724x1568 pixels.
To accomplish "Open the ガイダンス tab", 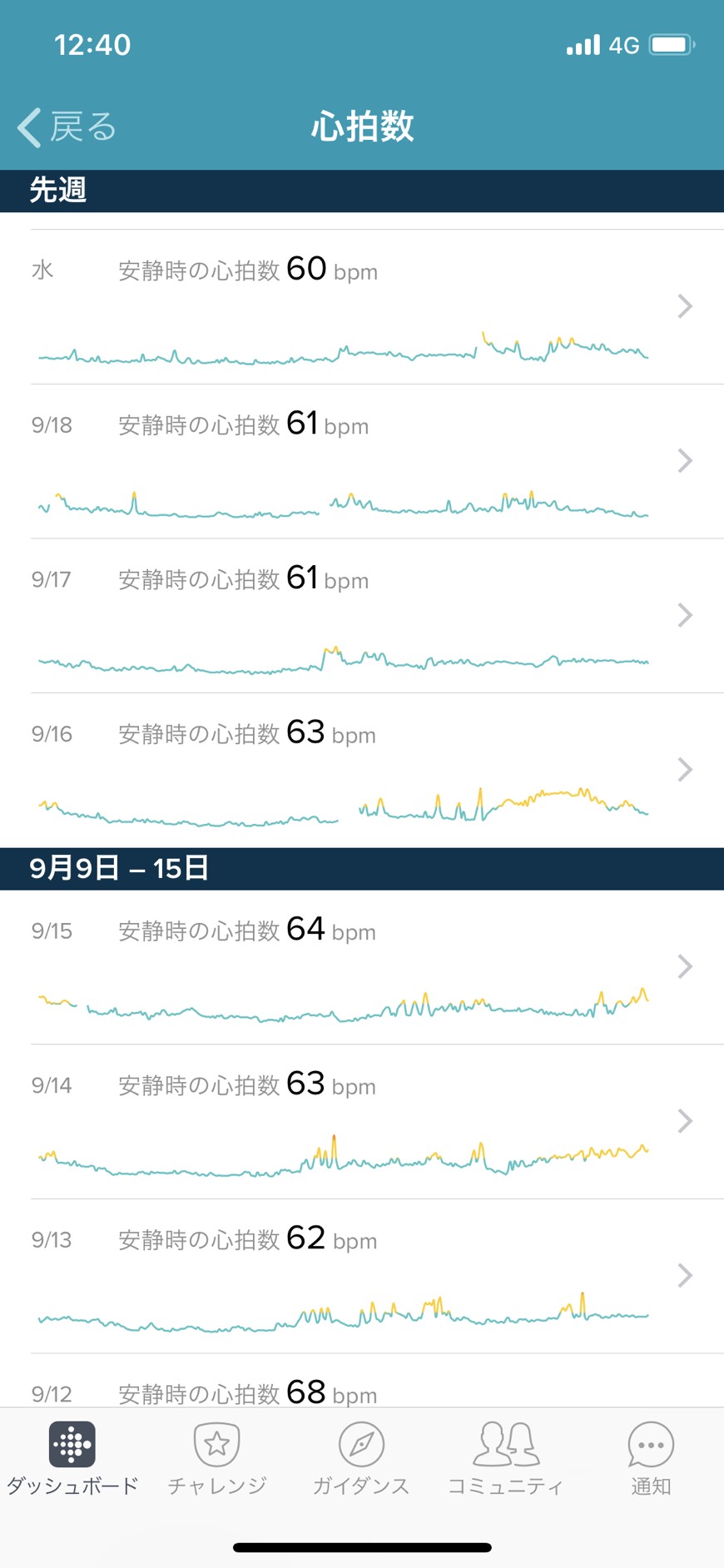I will 361,1458.
